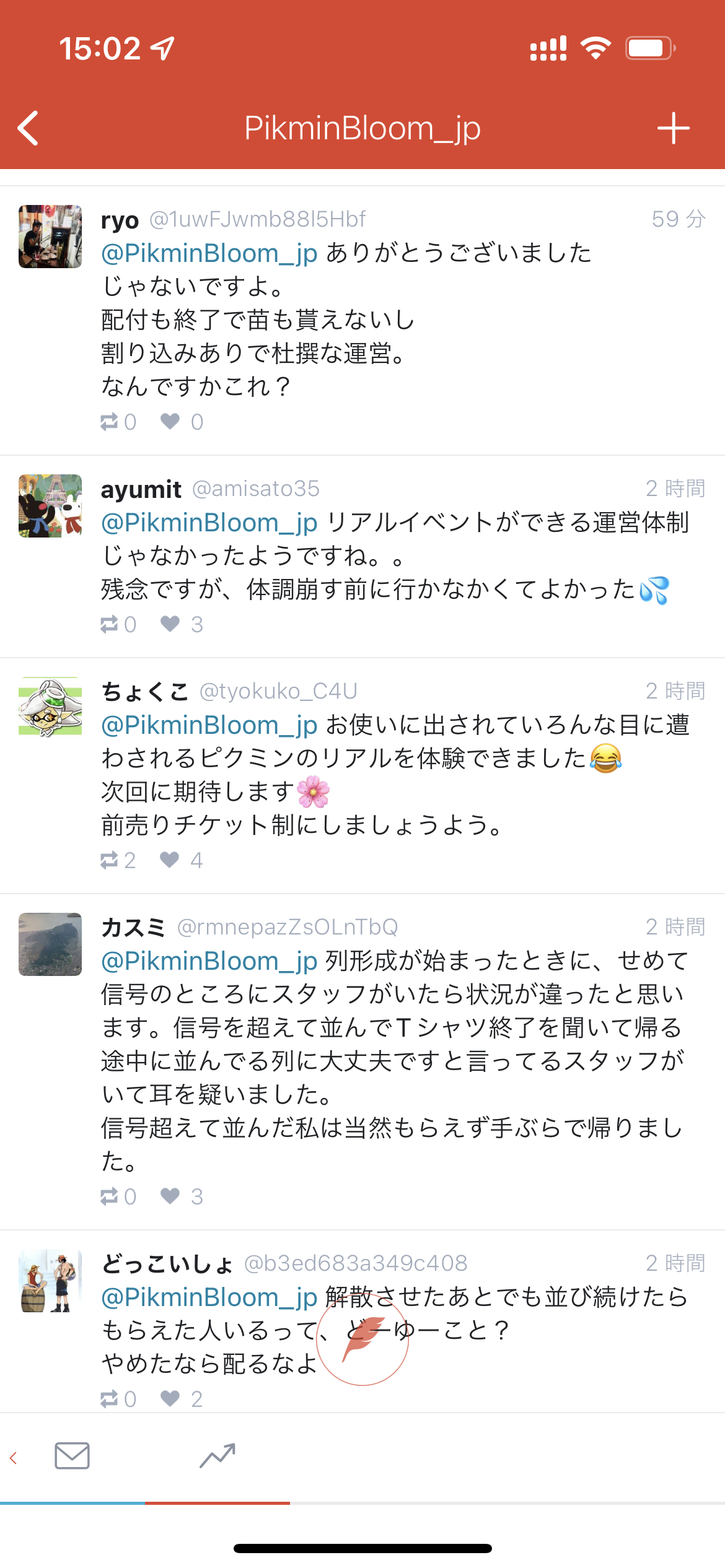Open ayumit's tweet about real events
The height and width of the screenshot is (1568, 725).
click(395, 555)
